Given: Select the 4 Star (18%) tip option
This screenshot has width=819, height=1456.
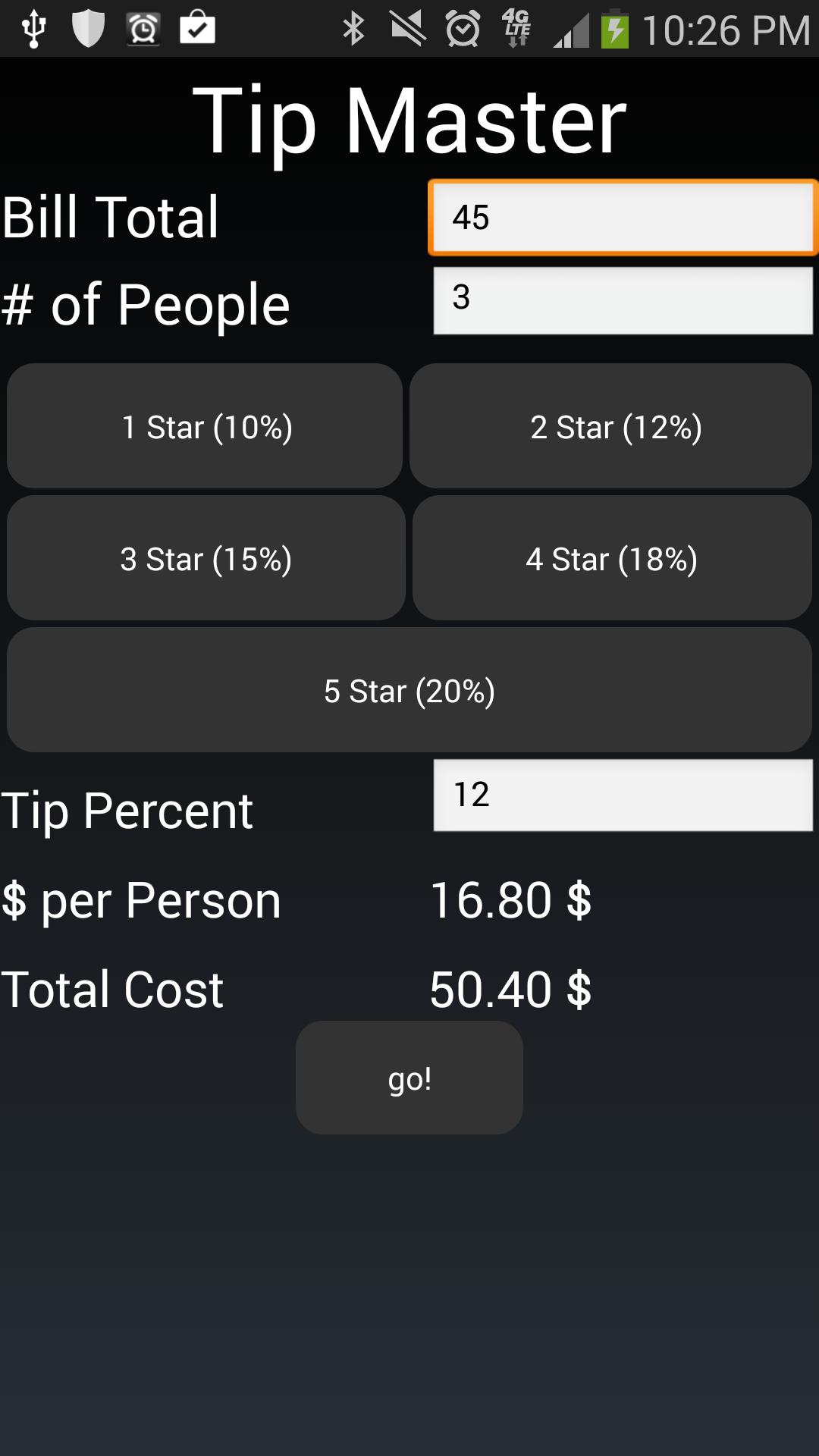Looking at the screenshot, I should (611, 557).
